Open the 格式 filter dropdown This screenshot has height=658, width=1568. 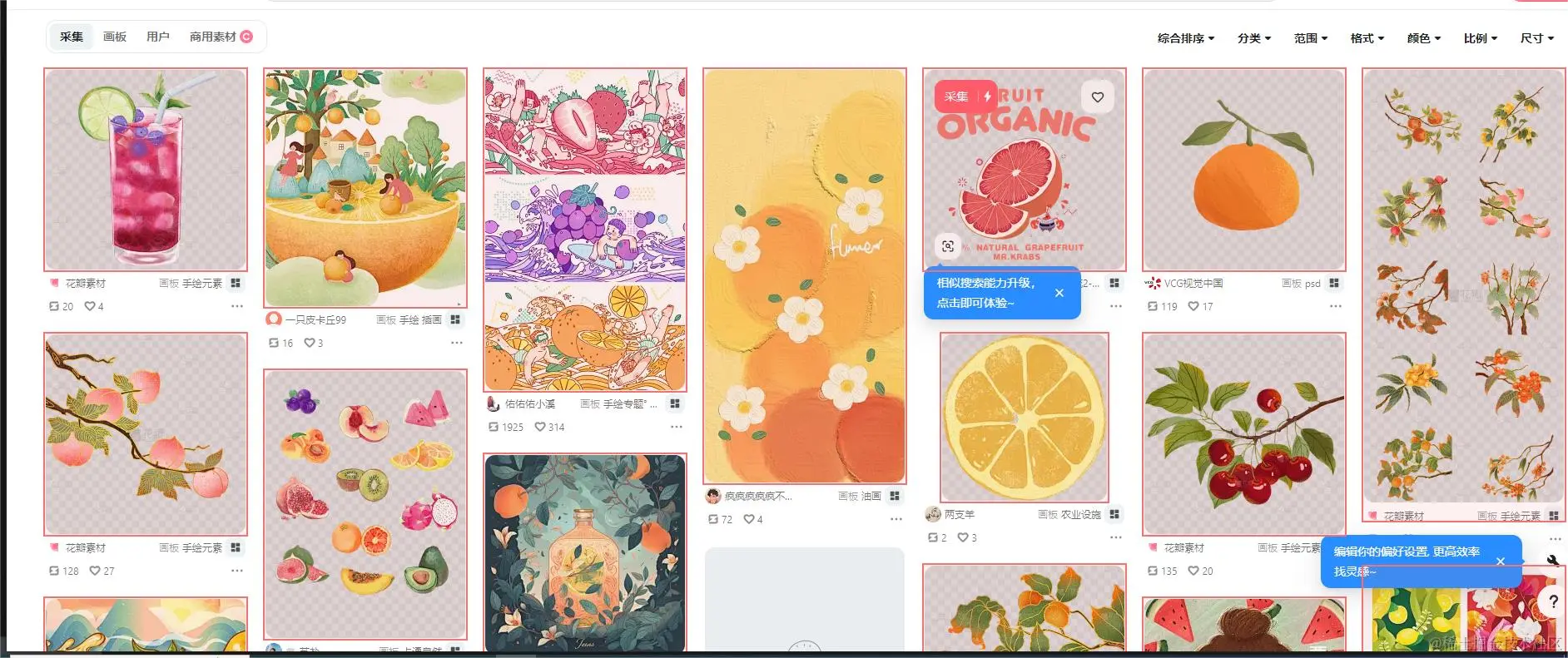(x=1367, y=38)
